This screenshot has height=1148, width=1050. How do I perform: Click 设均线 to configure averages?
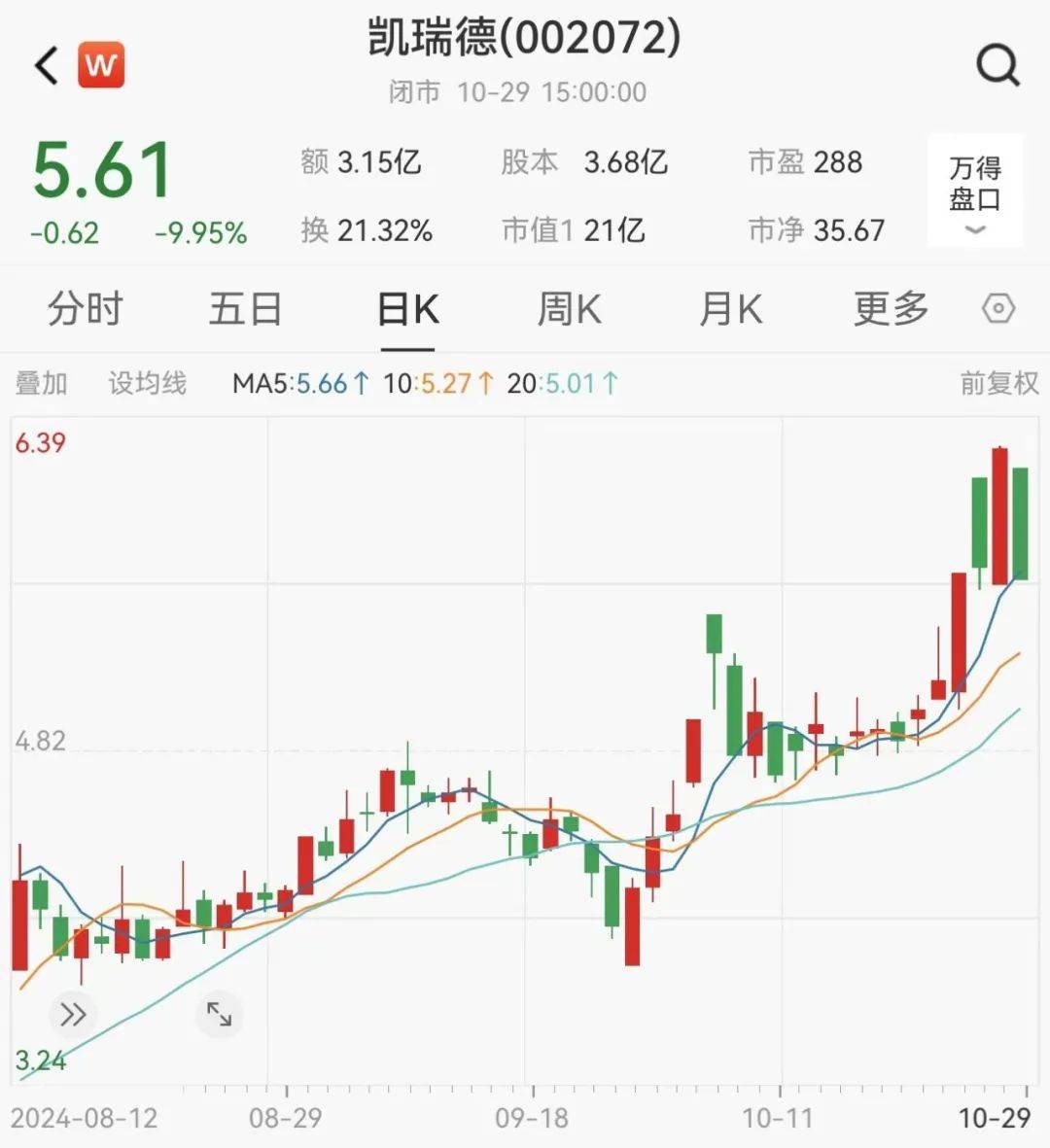point(147,383)
